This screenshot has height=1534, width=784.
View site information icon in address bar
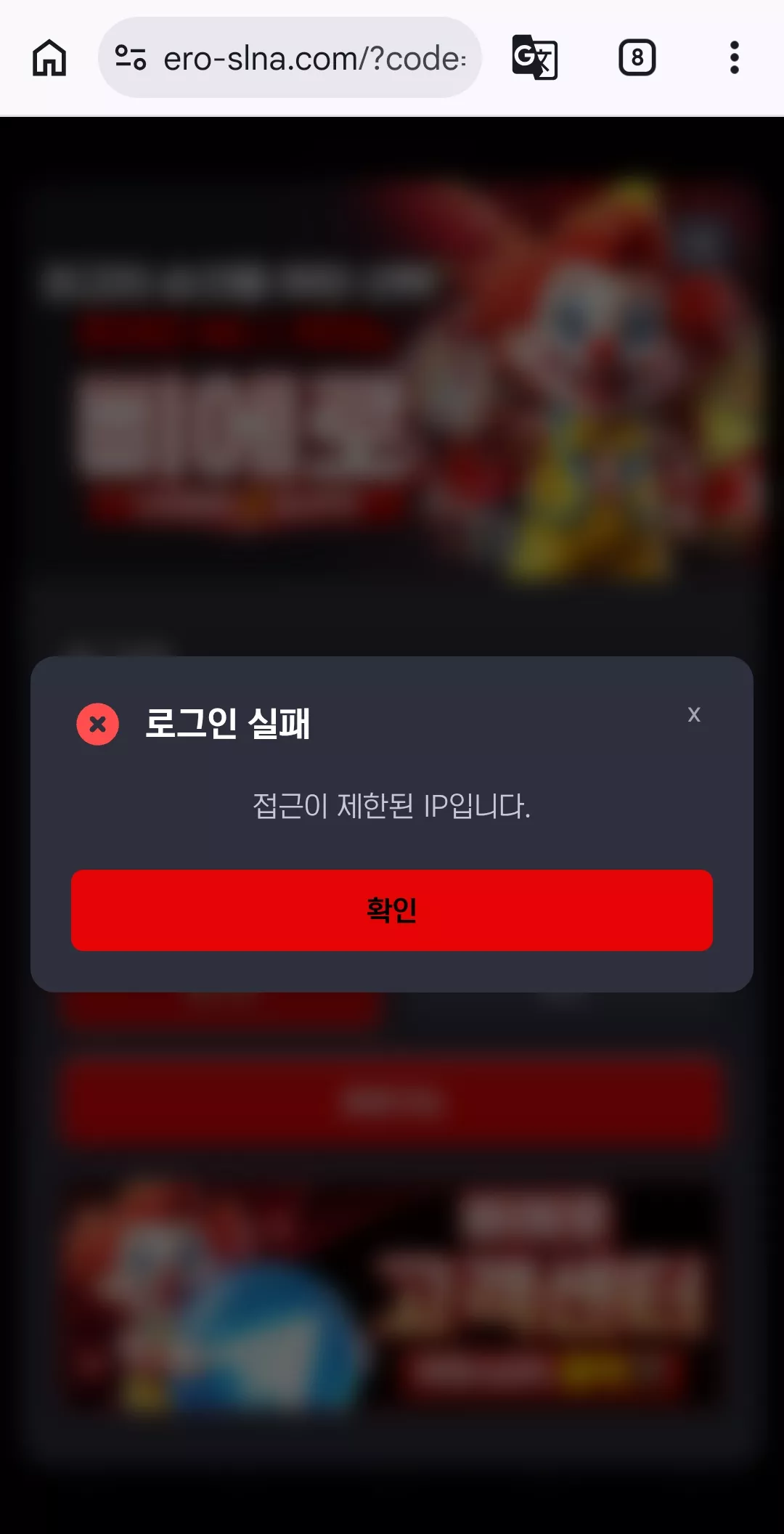(131, 57)
